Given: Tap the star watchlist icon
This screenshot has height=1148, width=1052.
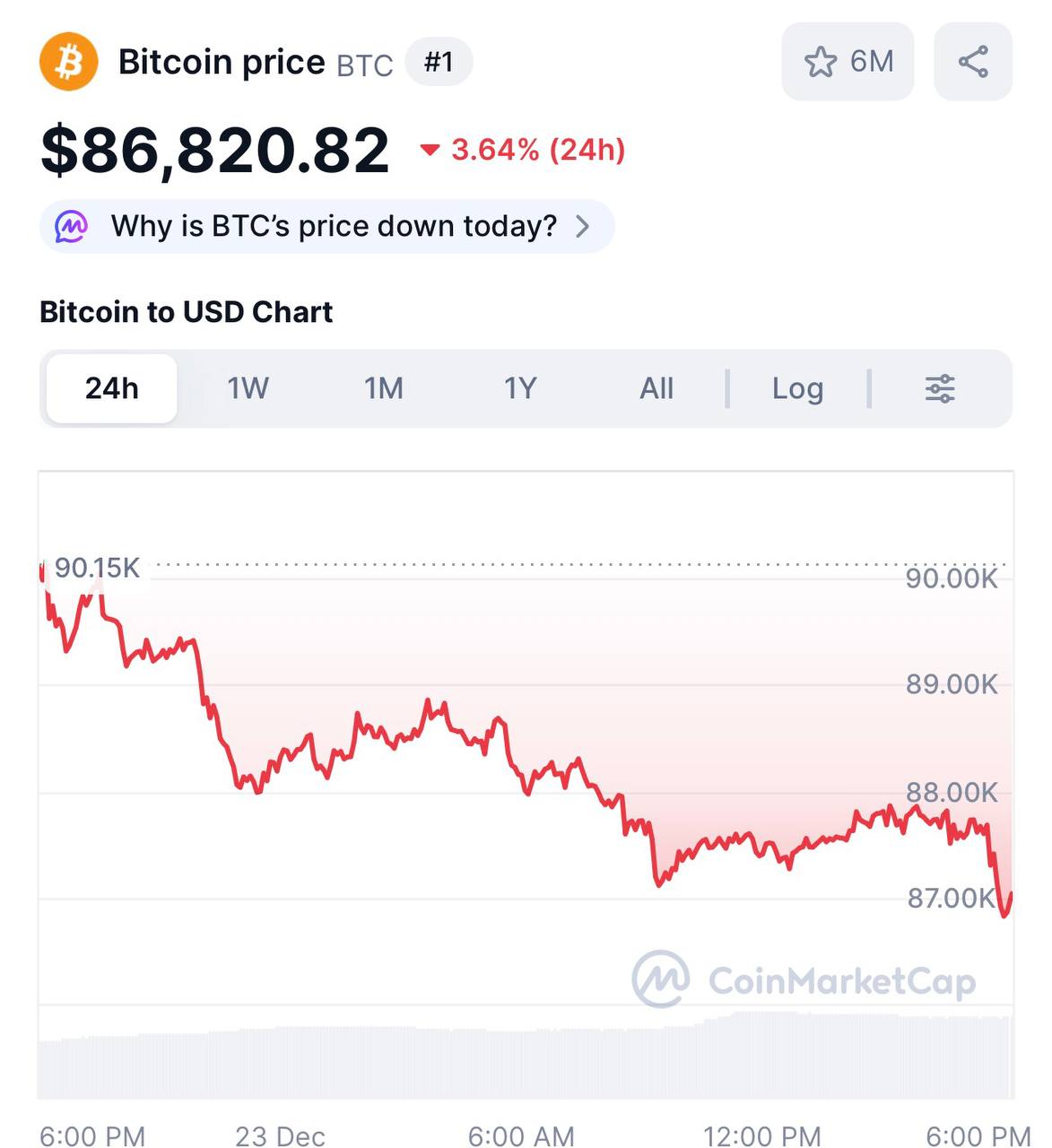Looking at the screenshot, I should (x=821, y=60).
